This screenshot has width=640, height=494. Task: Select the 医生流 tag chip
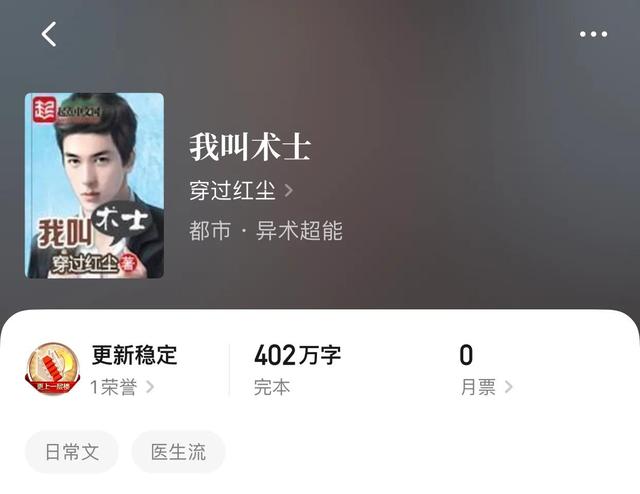pos(179,452)
